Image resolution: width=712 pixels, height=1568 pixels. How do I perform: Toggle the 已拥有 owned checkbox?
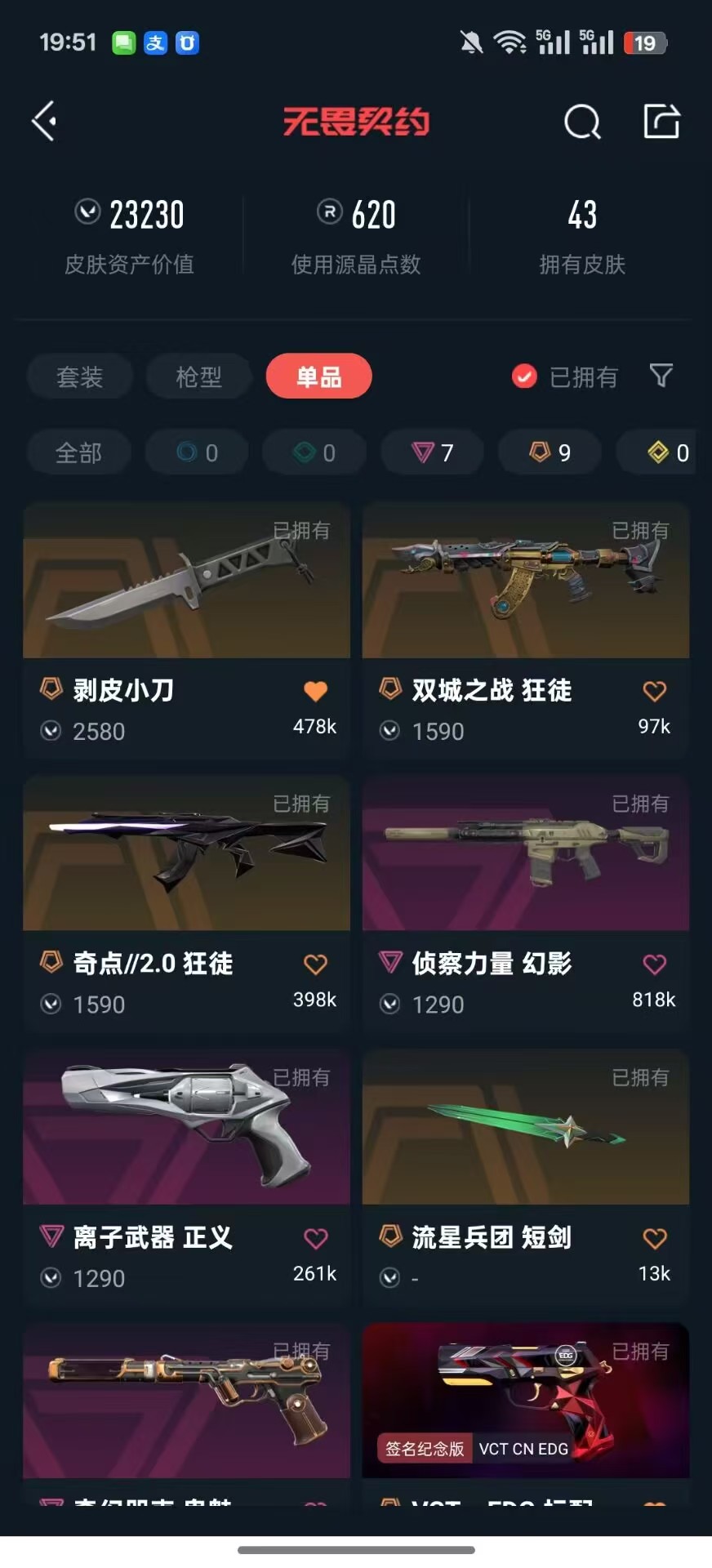pos(524,376)
